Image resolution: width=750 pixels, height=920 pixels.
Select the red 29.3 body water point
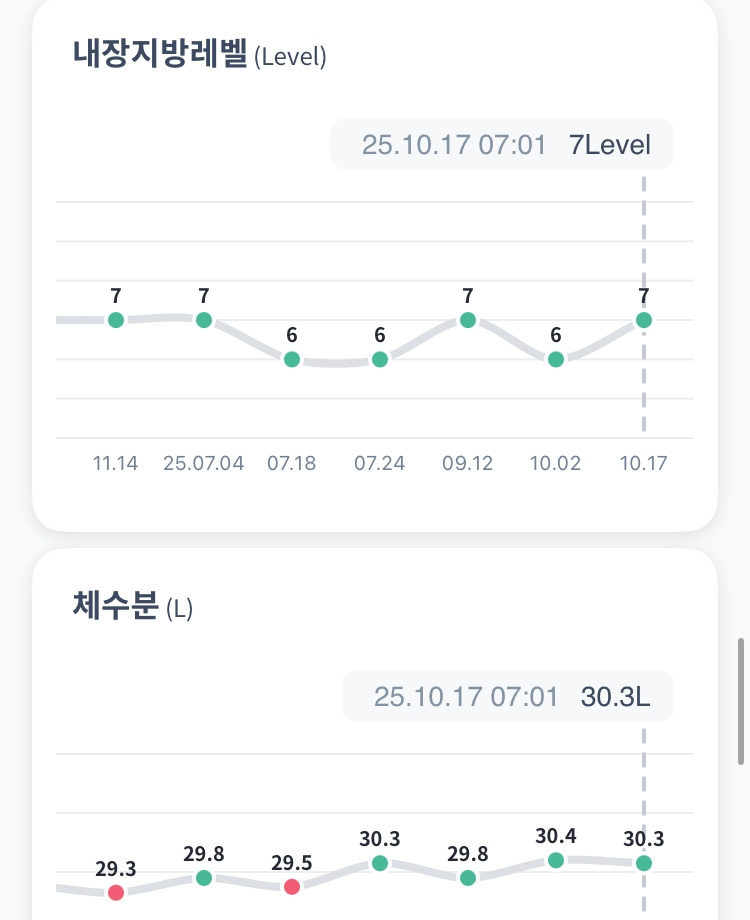pos(116,892)
